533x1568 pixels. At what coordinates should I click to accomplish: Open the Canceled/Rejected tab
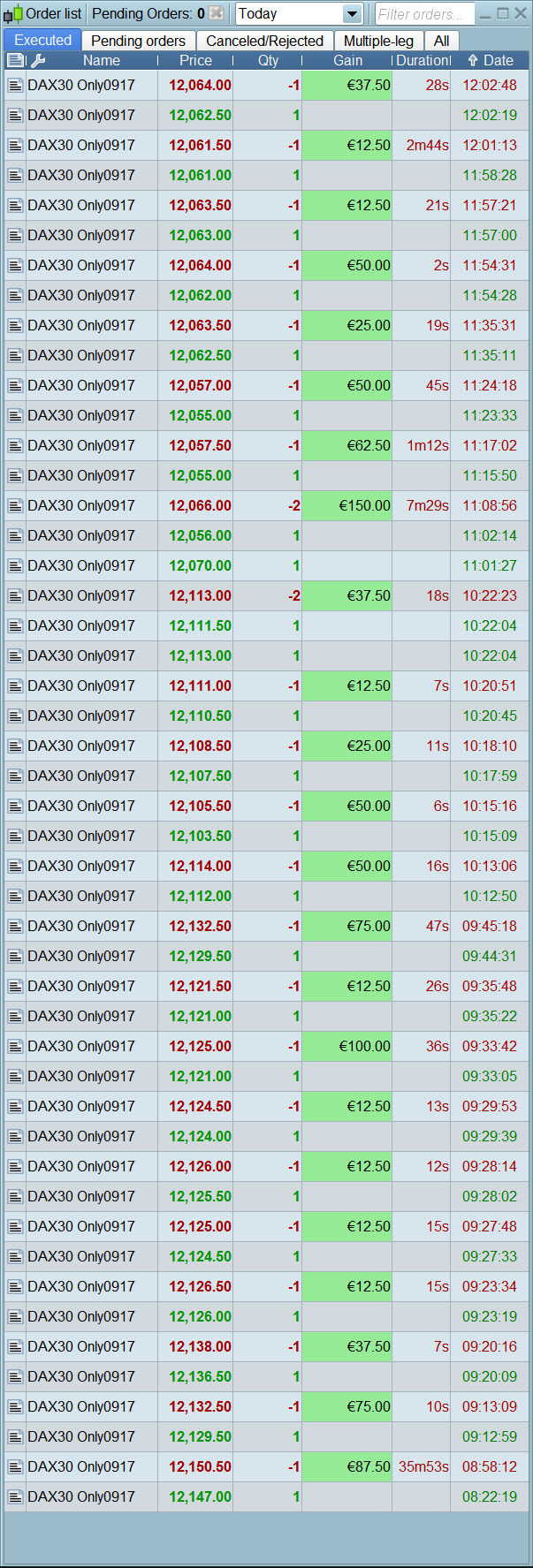264,41
